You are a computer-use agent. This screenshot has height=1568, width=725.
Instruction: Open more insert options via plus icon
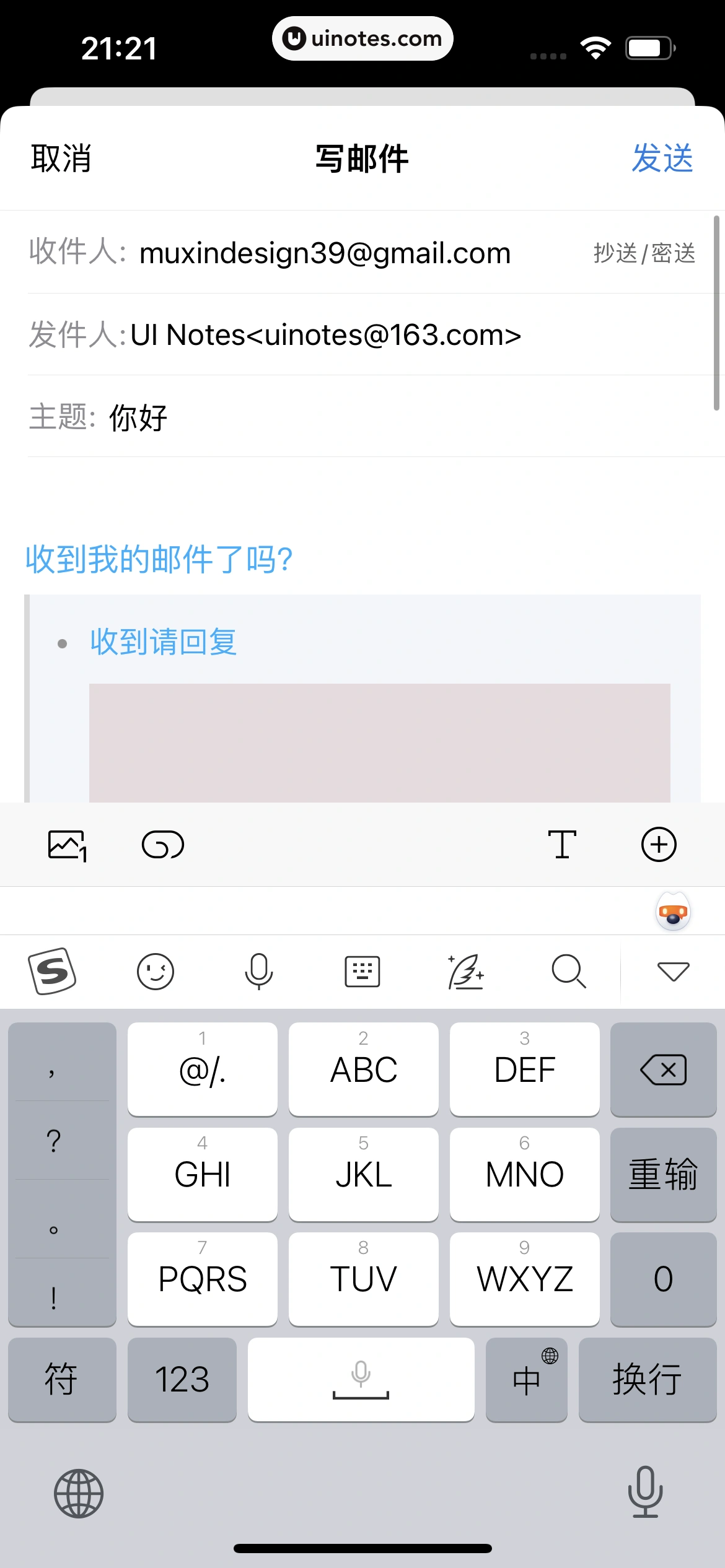[x=659, y=843]
